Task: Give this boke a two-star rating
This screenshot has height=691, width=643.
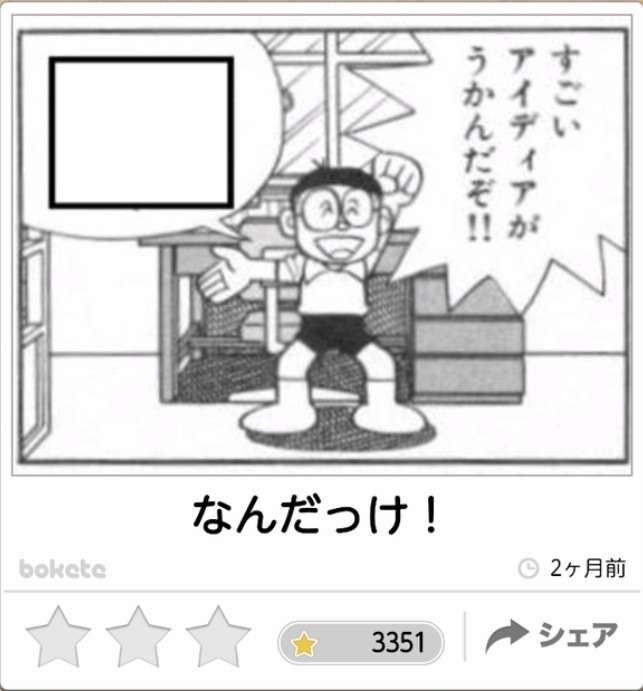Action: coord(138,638)
